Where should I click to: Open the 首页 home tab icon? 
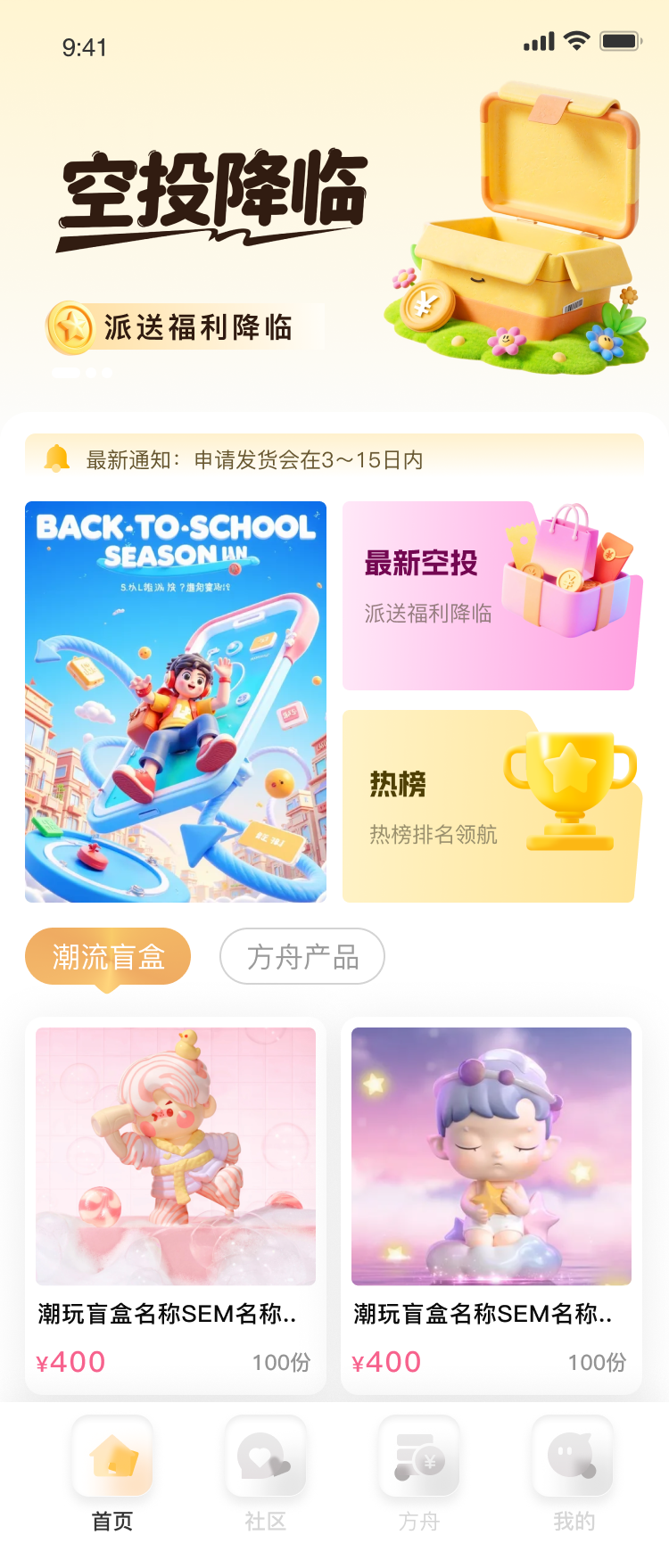tap(114, 1457)
